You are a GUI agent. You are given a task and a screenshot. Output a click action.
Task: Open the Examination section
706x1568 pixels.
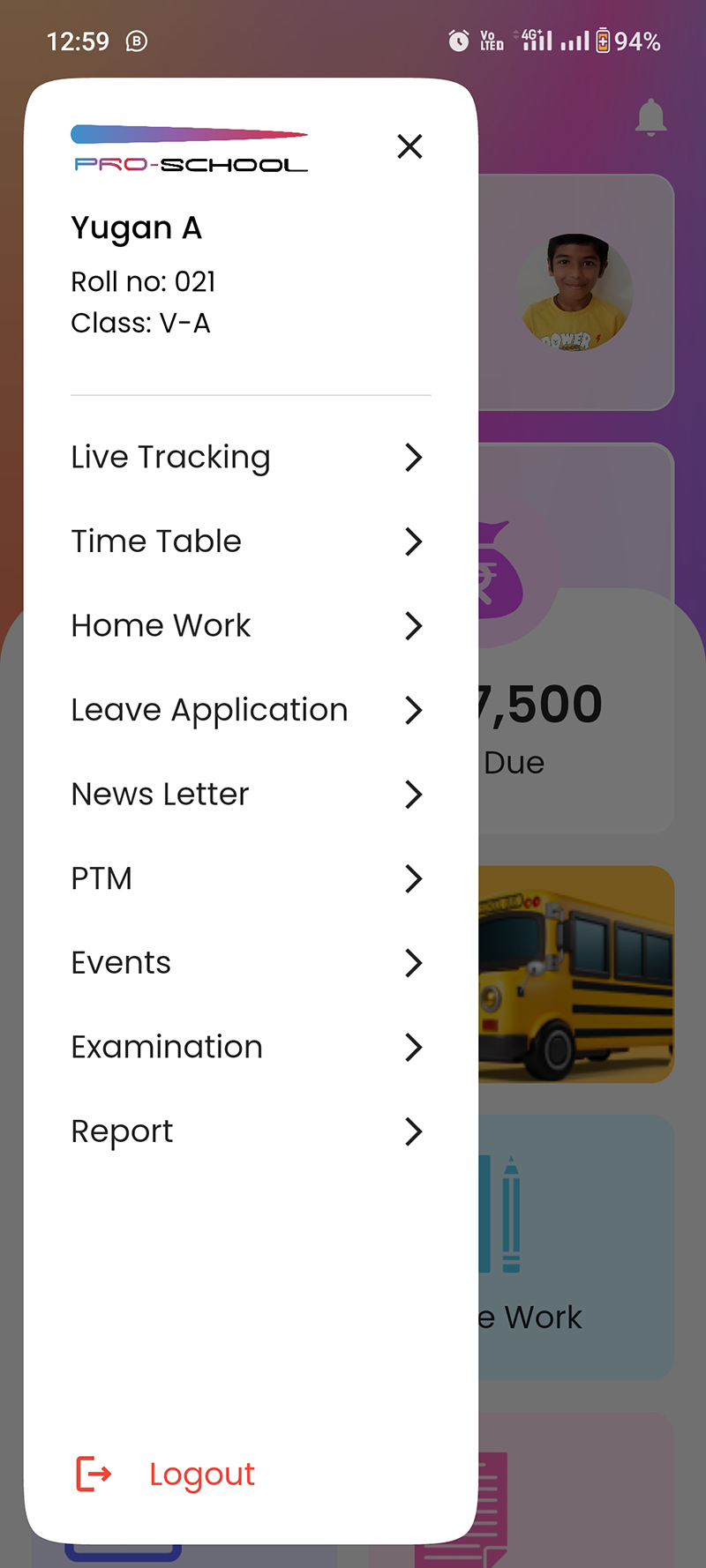247,1047
